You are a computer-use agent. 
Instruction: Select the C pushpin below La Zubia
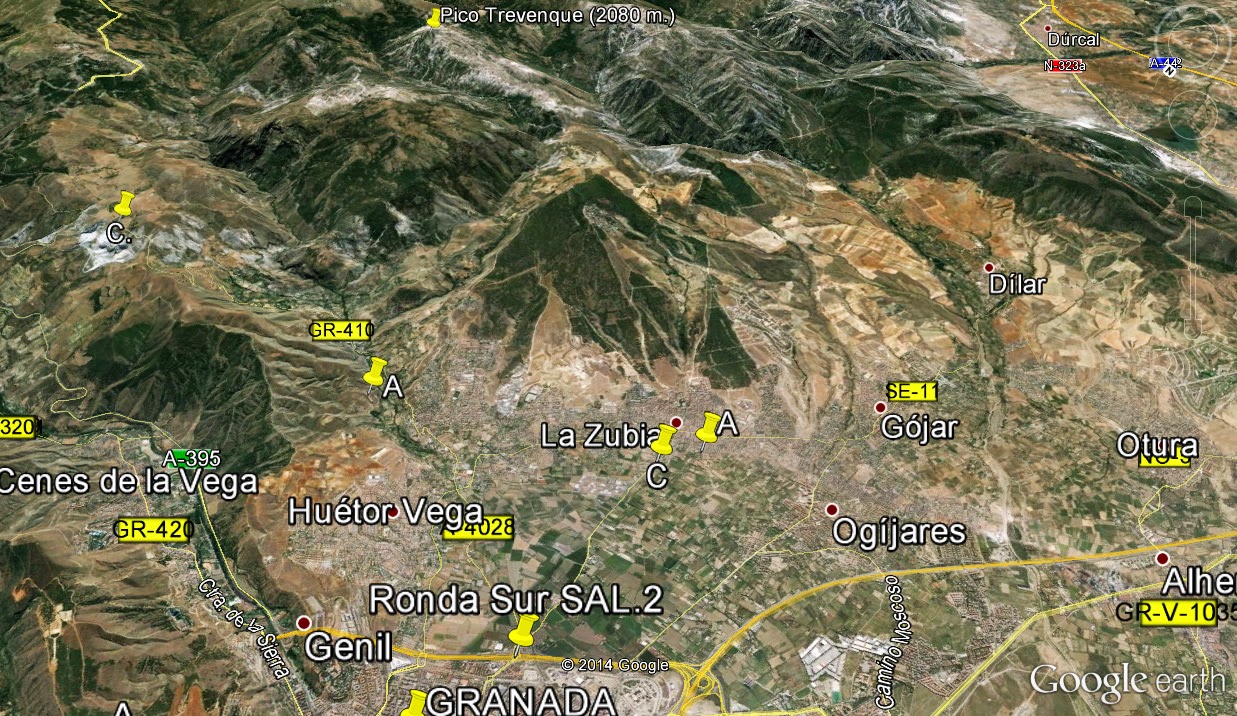click(663, 438)
